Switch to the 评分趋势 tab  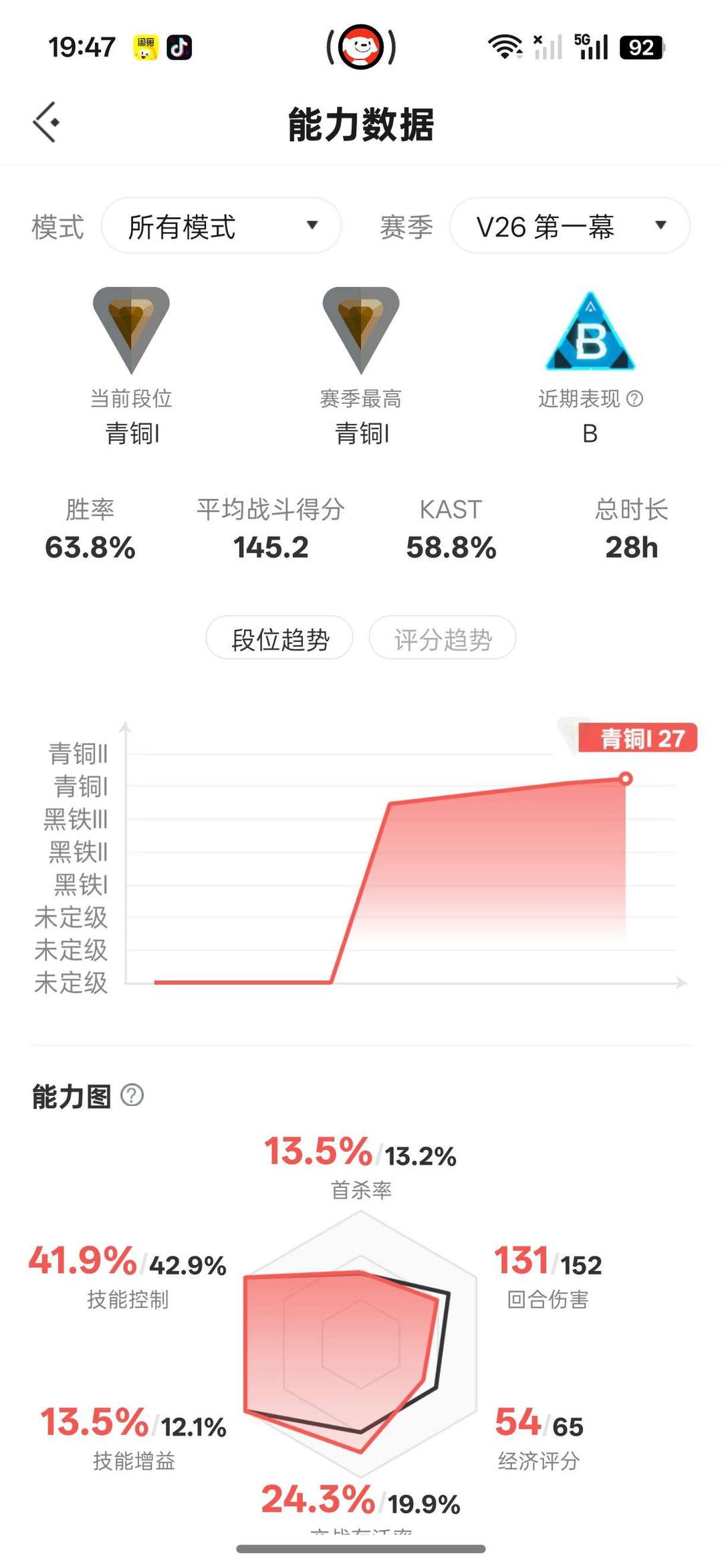tap(443, 639)
